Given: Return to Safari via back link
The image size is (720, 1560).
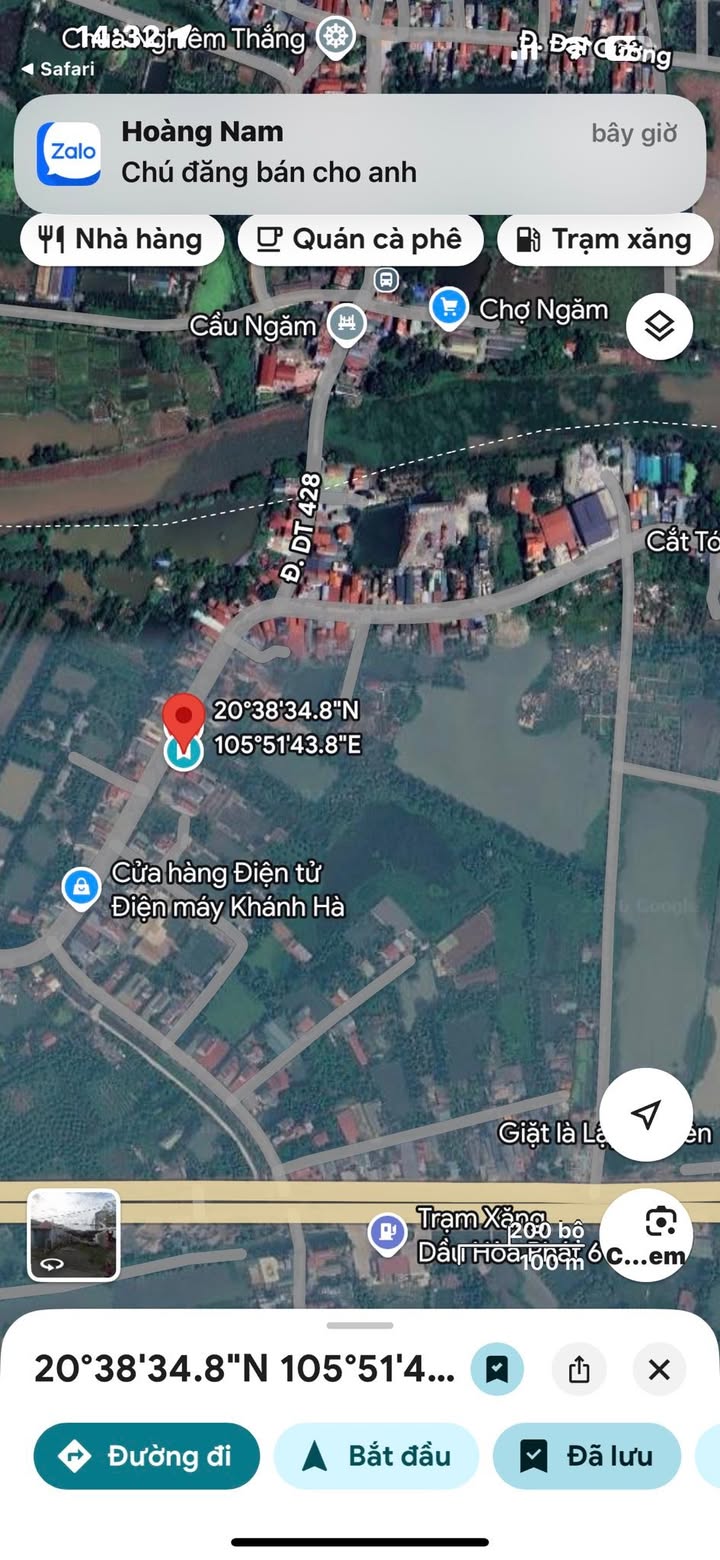Looking at the screenshot, I should tap(58, 69).
